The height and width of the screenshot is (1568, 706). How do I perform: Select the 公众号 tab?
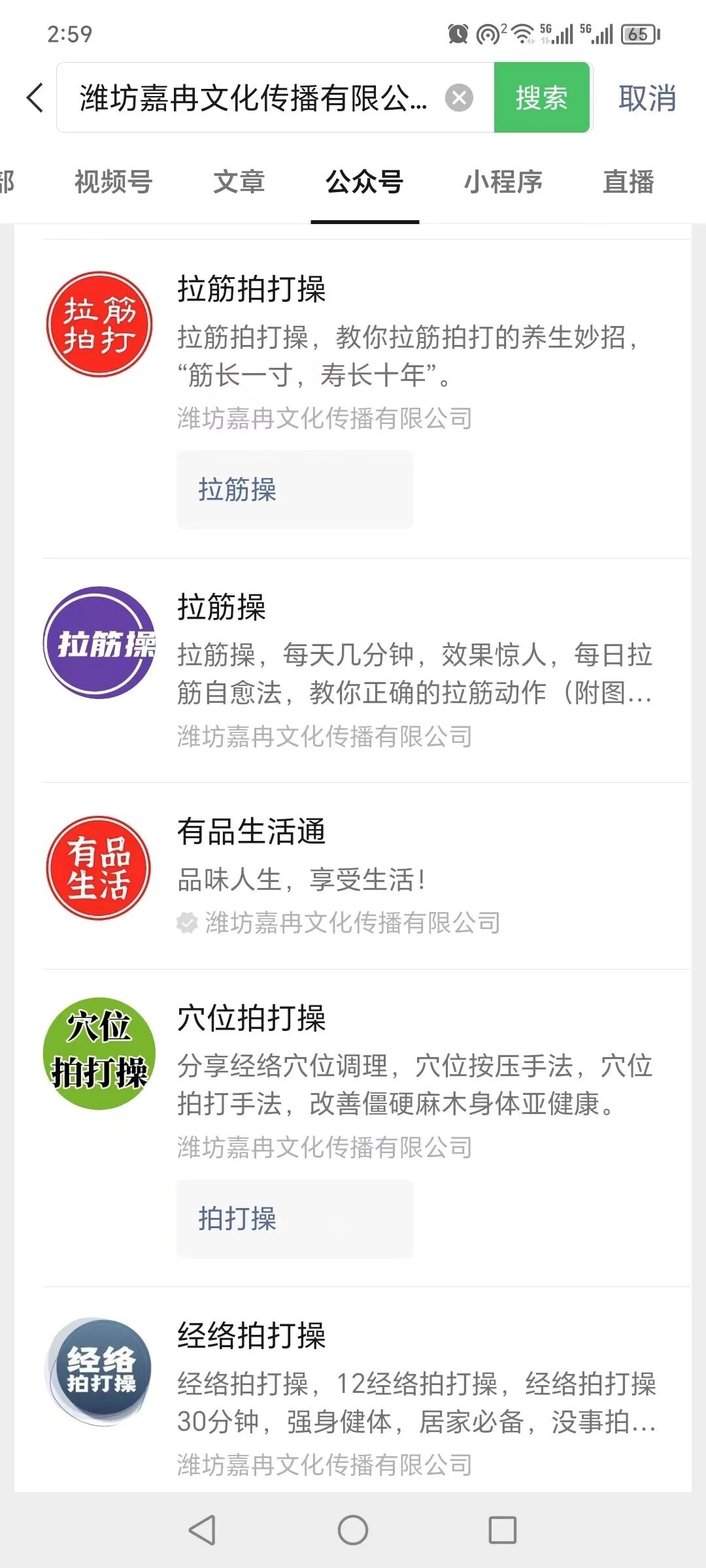365,182
